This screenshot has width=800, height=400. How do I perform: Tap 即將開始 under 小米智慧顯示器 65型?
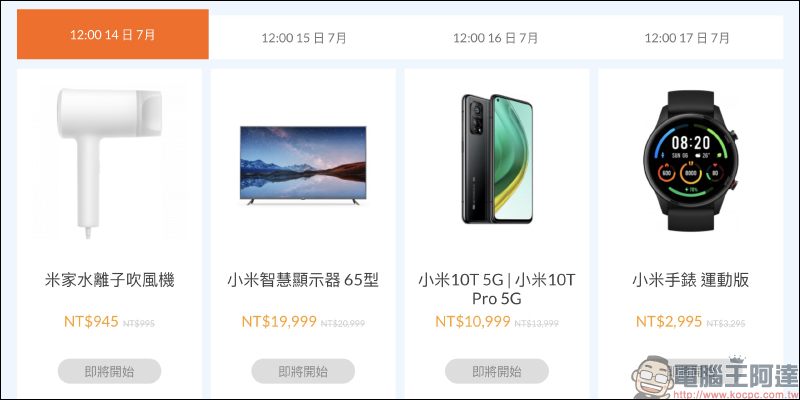[x=303, y=371]
